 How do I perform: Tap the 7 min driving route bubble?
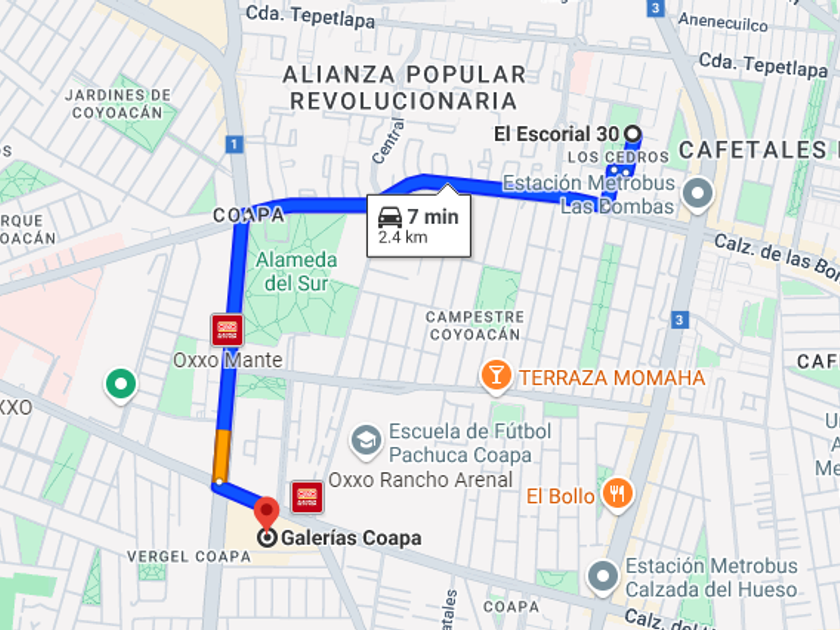[x=419, y=226]
